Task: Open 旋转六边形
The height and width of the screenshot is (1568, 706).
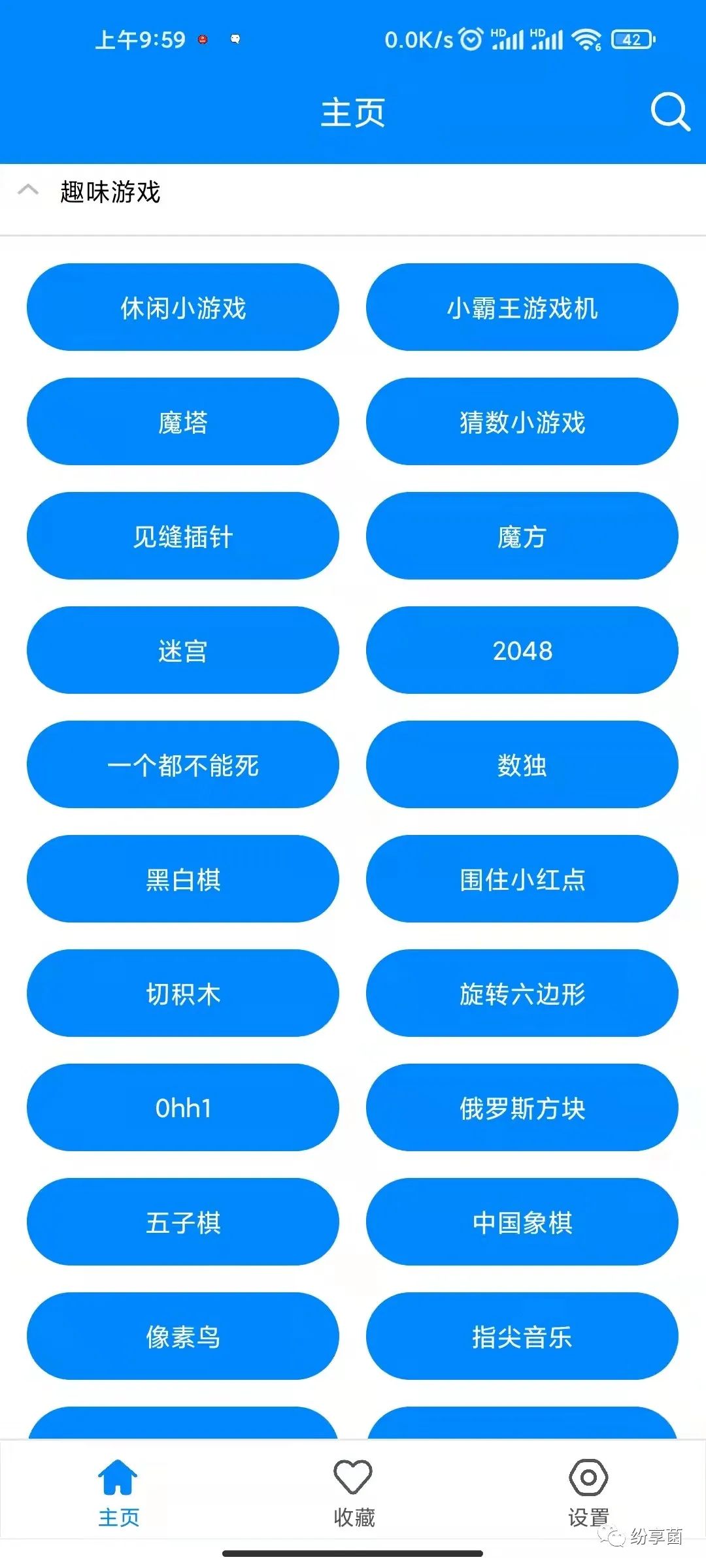Action: coord(522,993)
